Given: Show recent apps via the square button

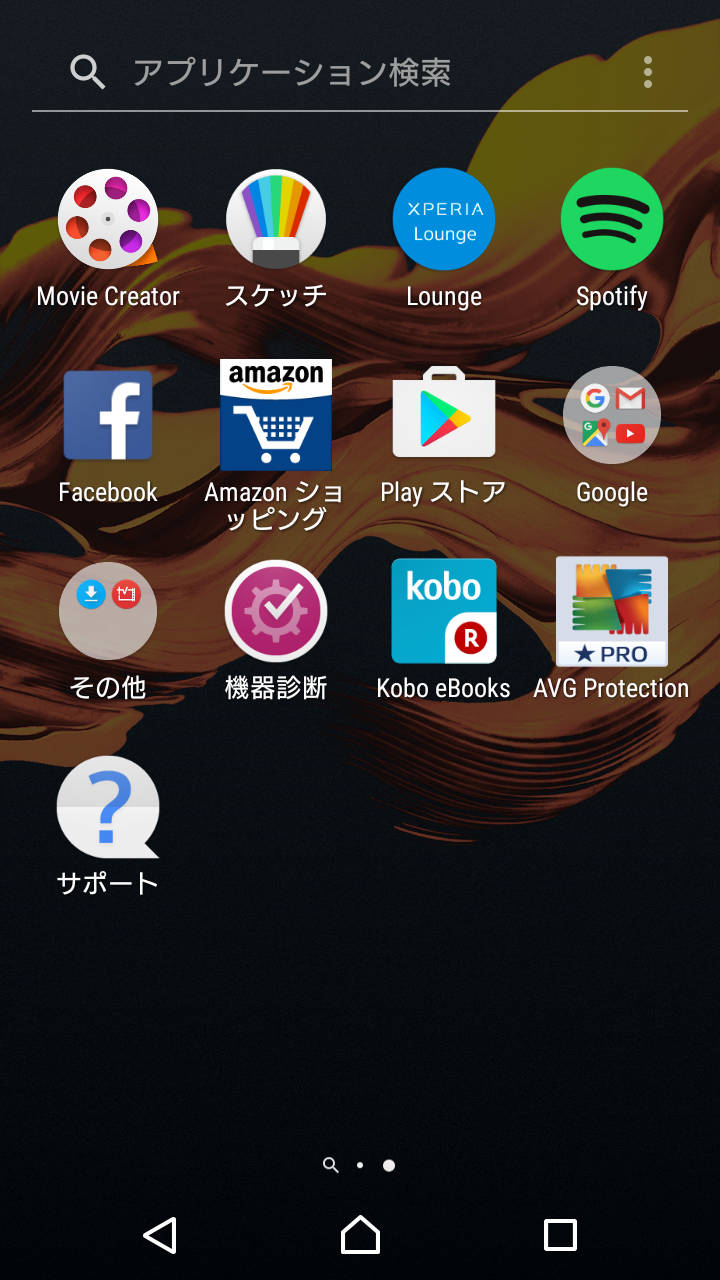Looking at the screenshot, I should click(560, 1235).
